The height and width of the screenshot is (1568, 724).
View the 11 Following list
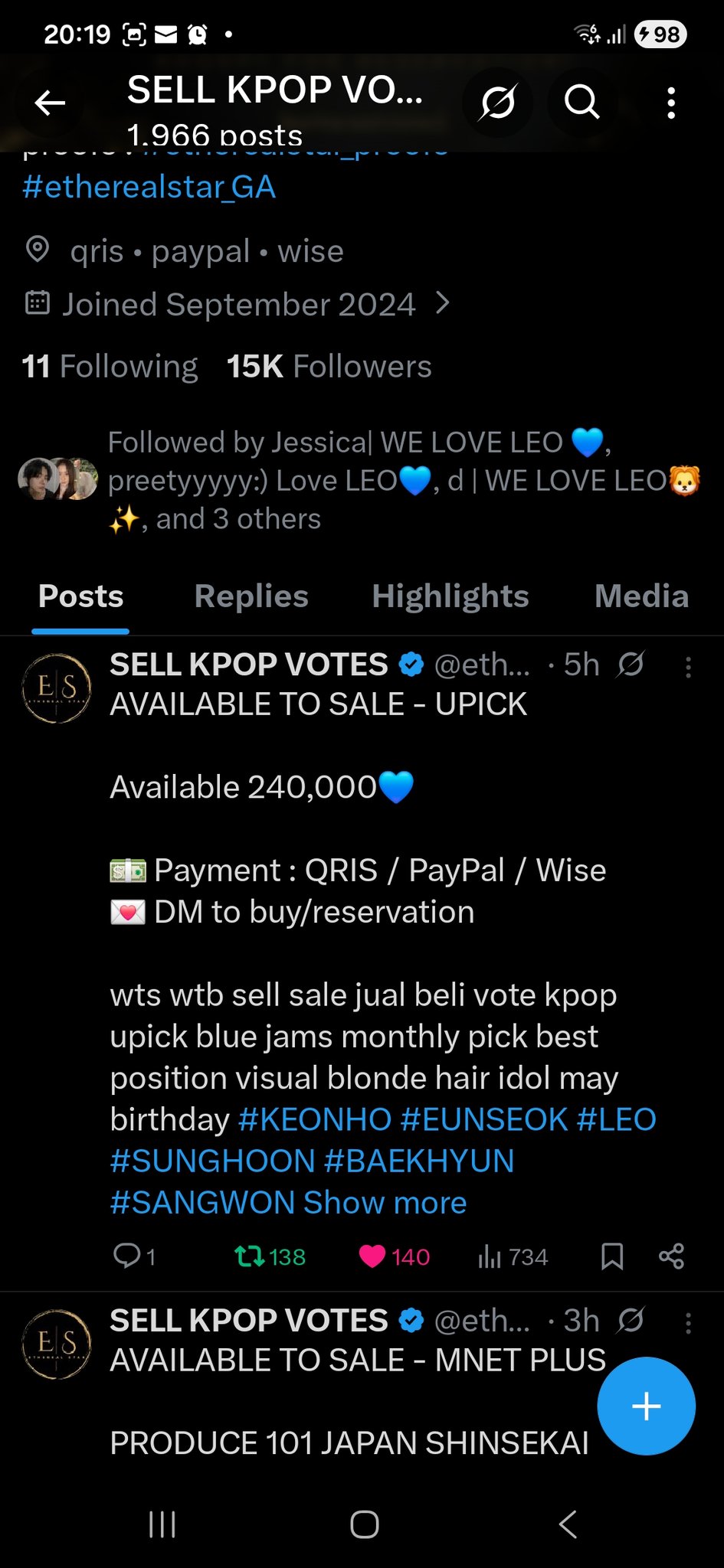point(110,367)
